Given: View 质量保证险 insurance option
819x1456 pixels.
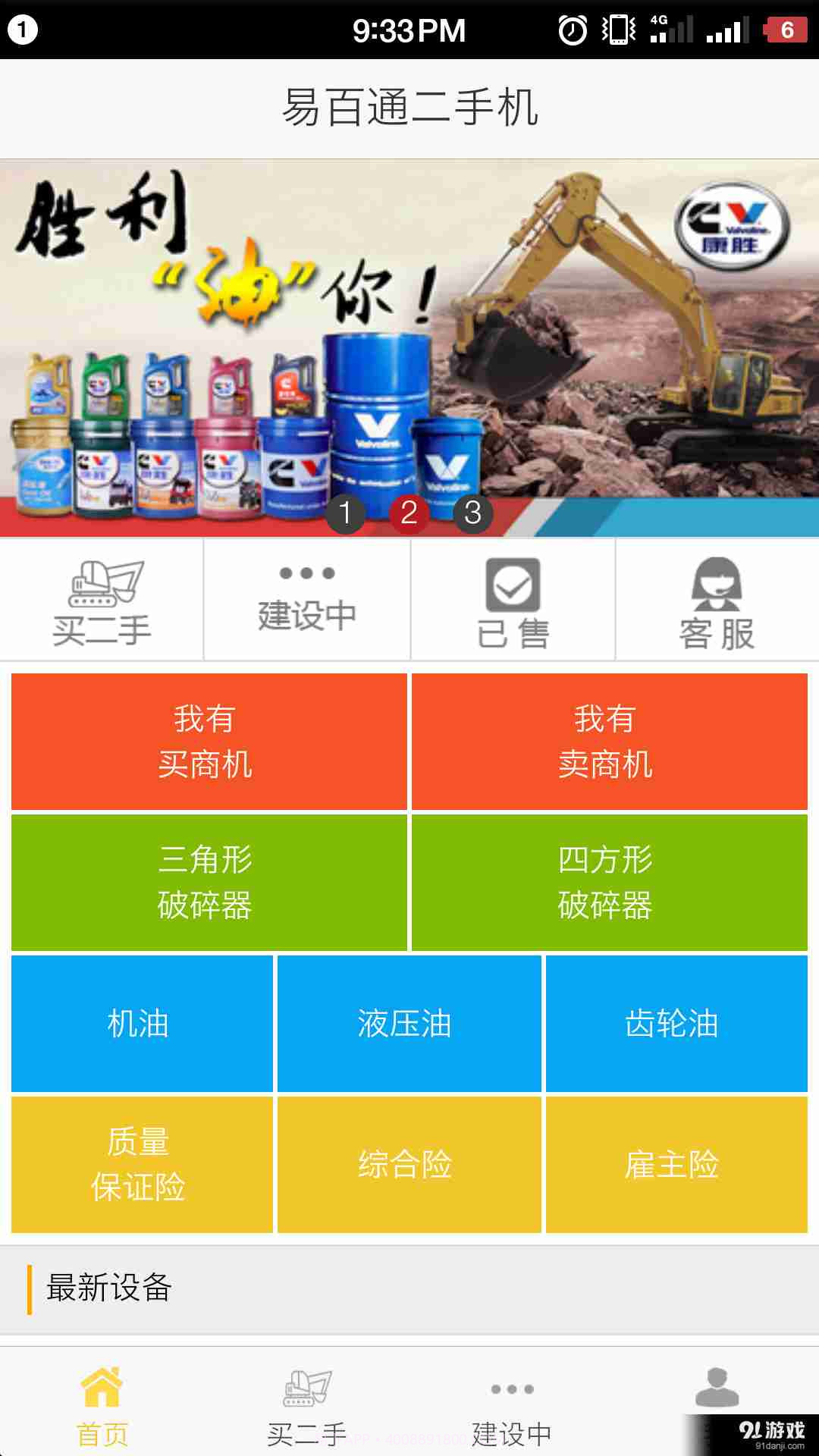Looking at the screenshot, I should click(x=142, y=1164).
